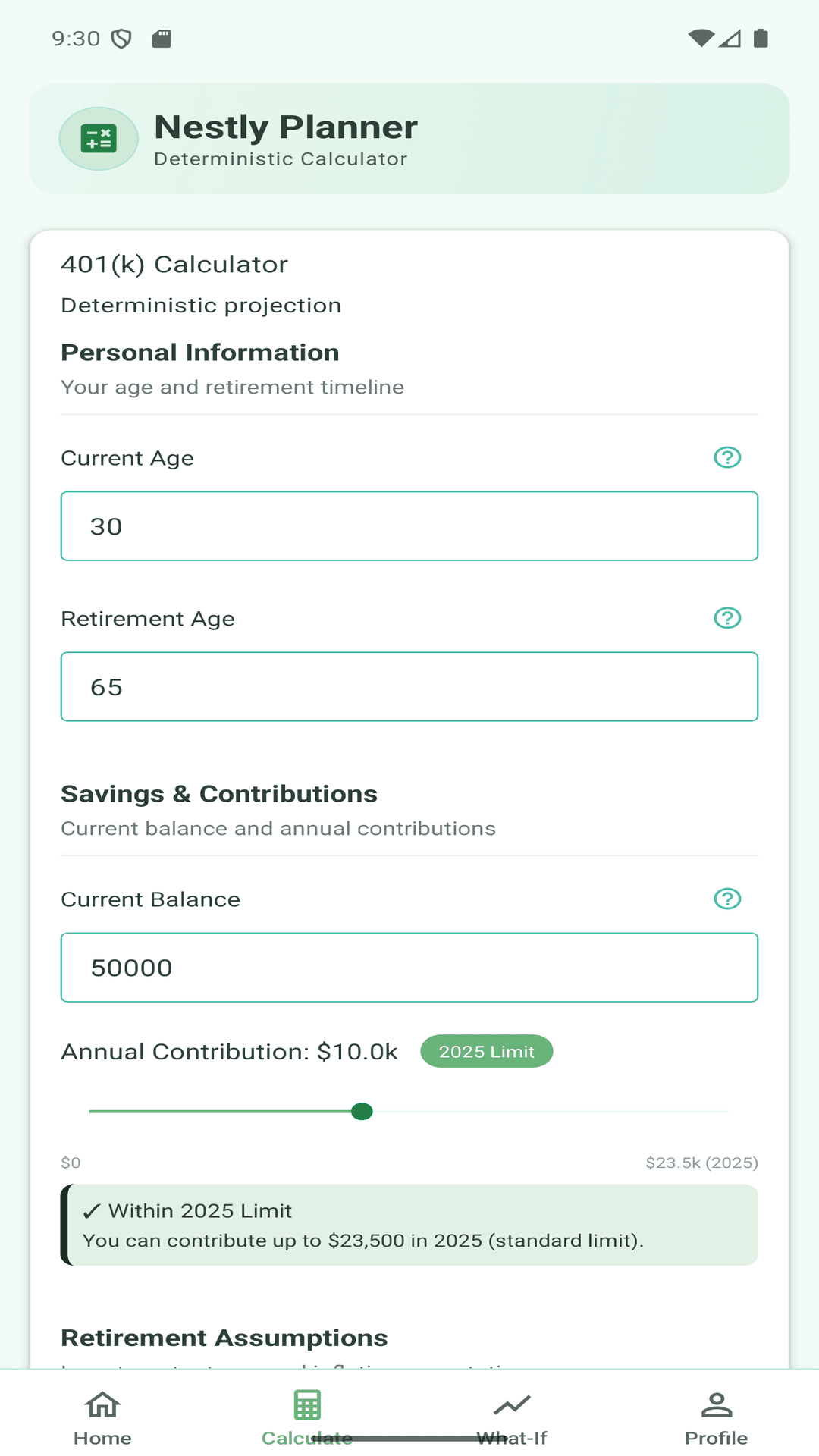Select the Retirement Age input showing 65
The width and height of the screenshot is (819, 1456).
click(409, 686)
